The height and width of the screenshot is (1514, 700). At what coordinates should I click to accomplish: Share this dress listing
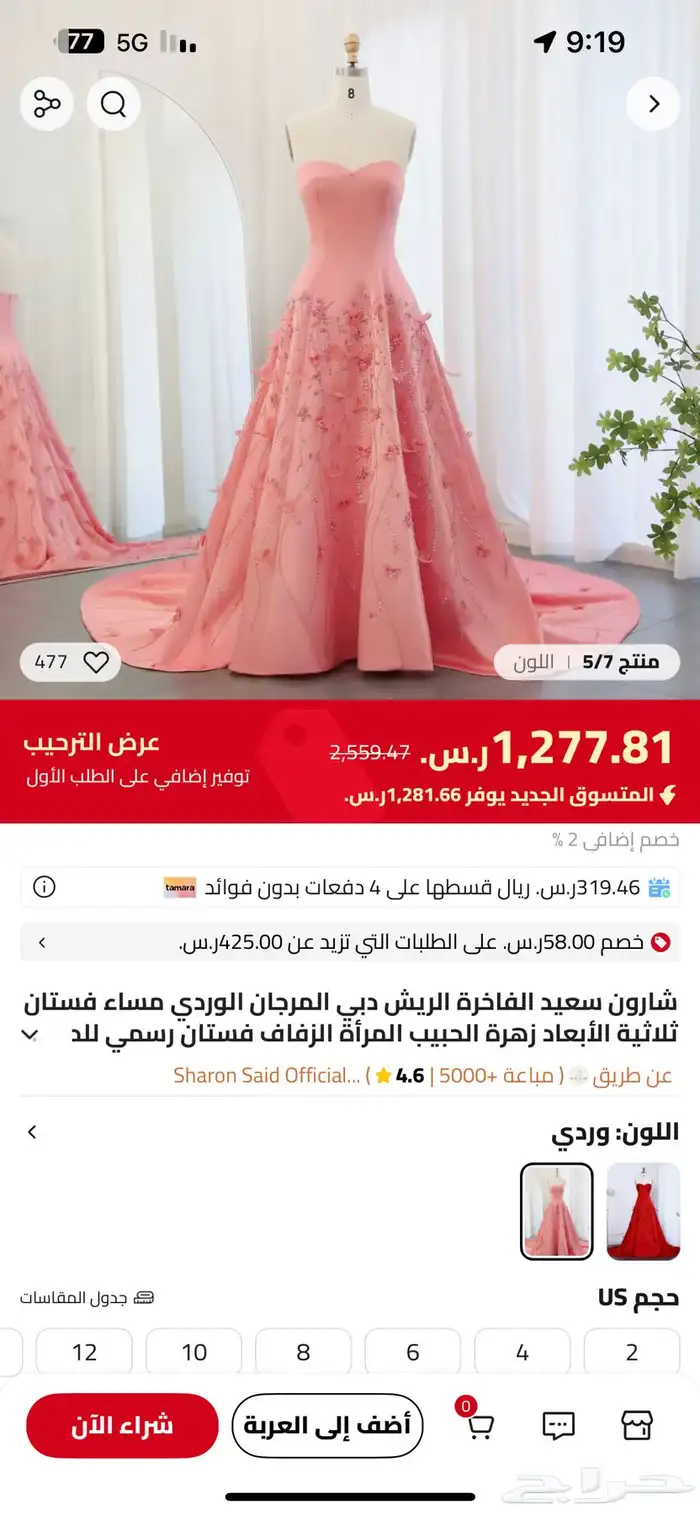pos(47,104)
